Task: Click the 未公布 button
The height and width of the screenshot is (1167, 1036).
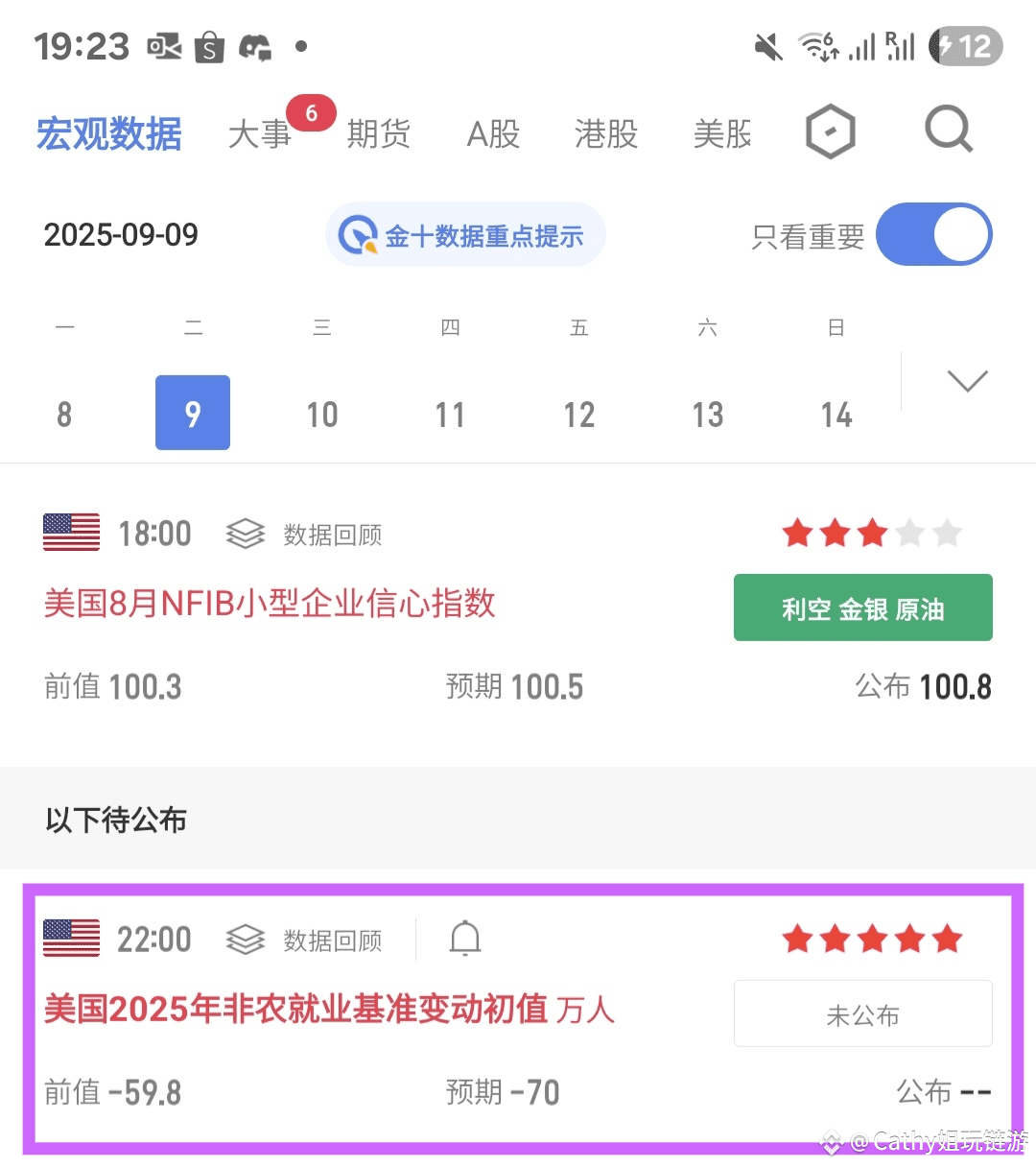Action: [862, 1012]
